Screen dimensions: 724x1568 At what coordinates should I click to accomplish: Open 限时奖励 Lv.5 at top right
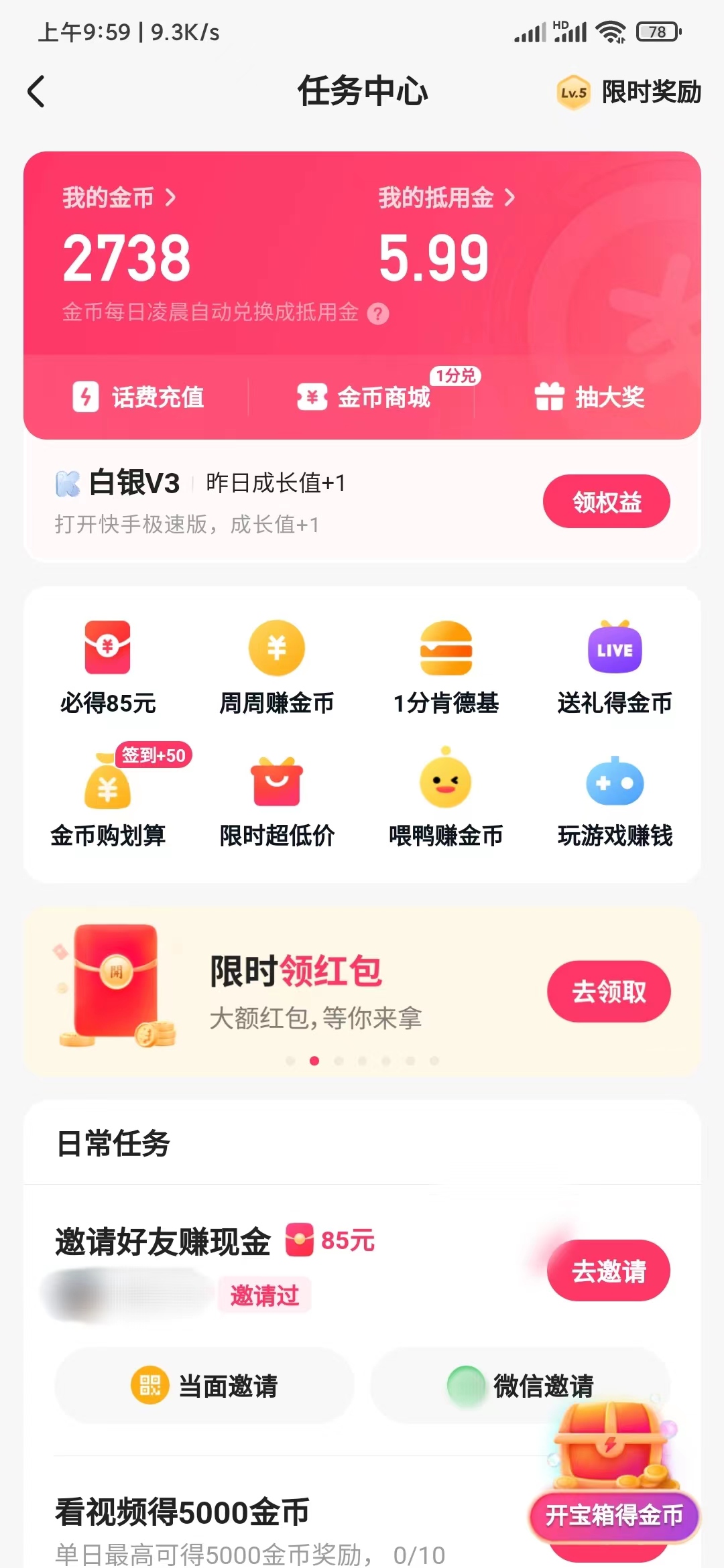(630, 94)
